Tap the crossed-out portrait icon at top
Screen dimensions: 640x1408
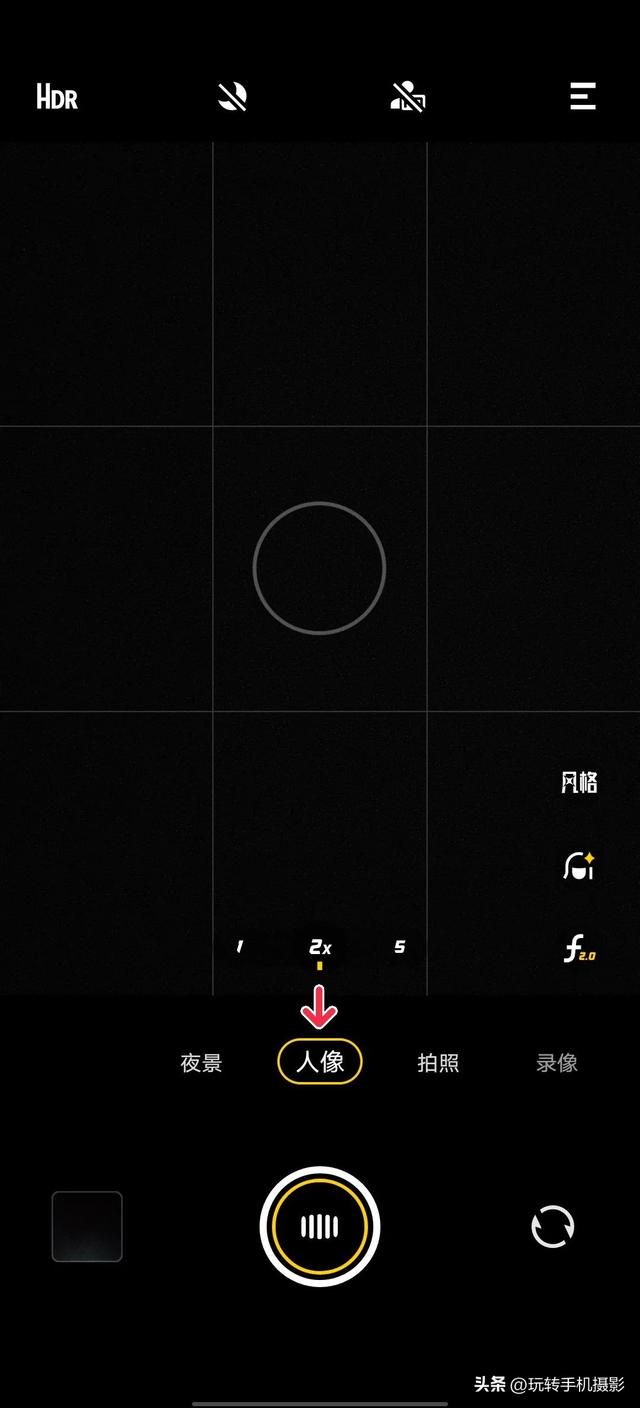point(407,97)
